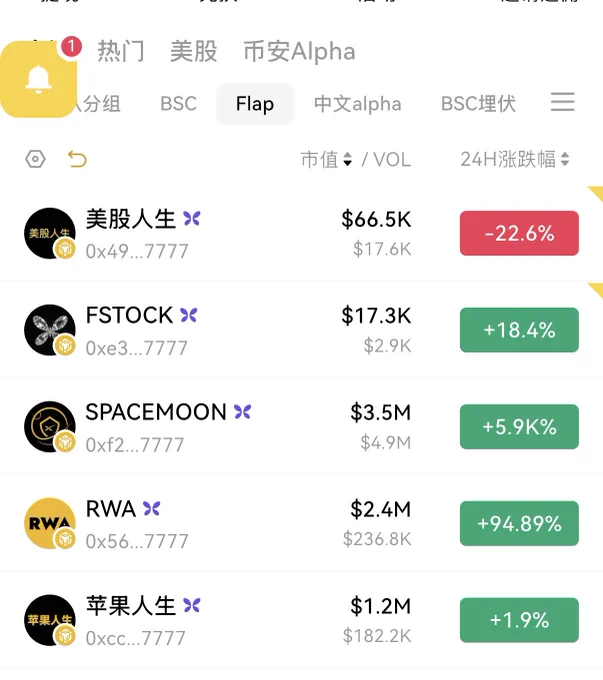Sort by 24H涨跌幅
Image resolution: width=603 pixels, height=680 pixels.
coord(515,159)
